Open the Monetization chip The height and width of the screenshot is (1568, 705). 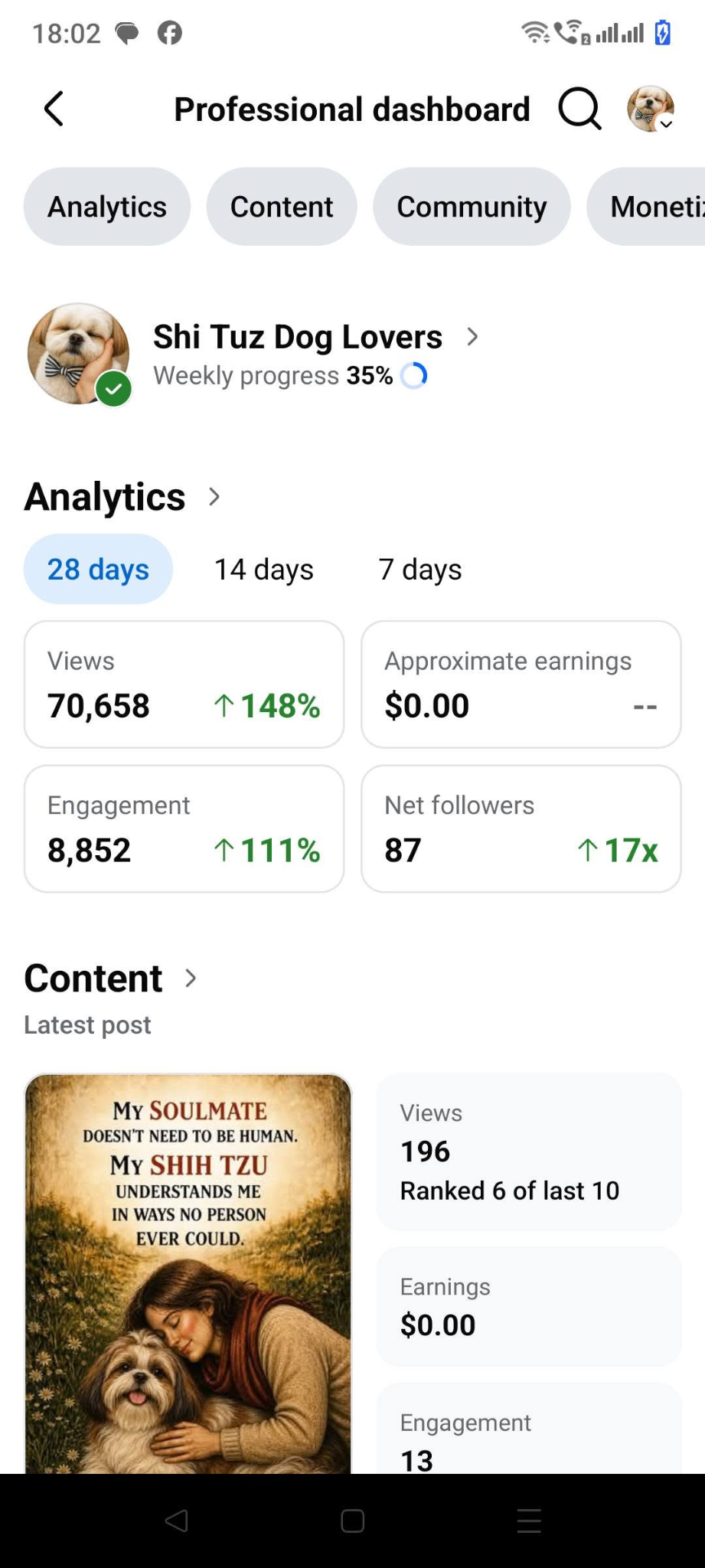[646, 207]
